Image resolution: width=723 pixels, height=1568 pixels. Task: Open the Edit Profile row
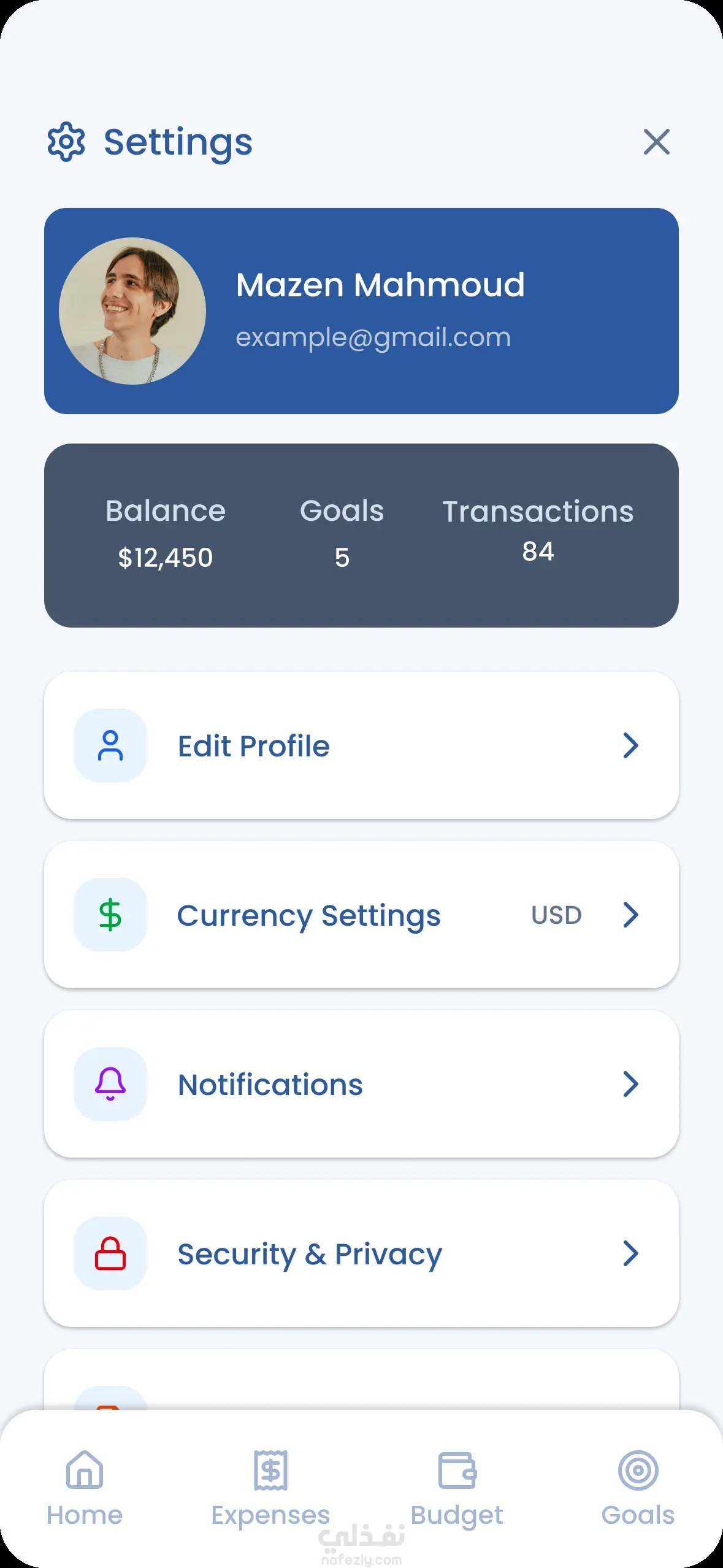pos(361,745)
